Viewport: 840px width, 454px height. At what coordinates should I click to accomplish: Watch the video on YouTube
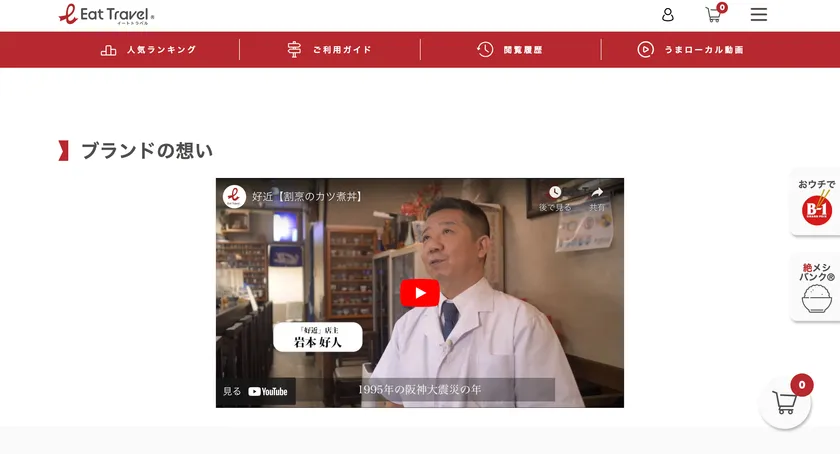[x=256, y=391]
